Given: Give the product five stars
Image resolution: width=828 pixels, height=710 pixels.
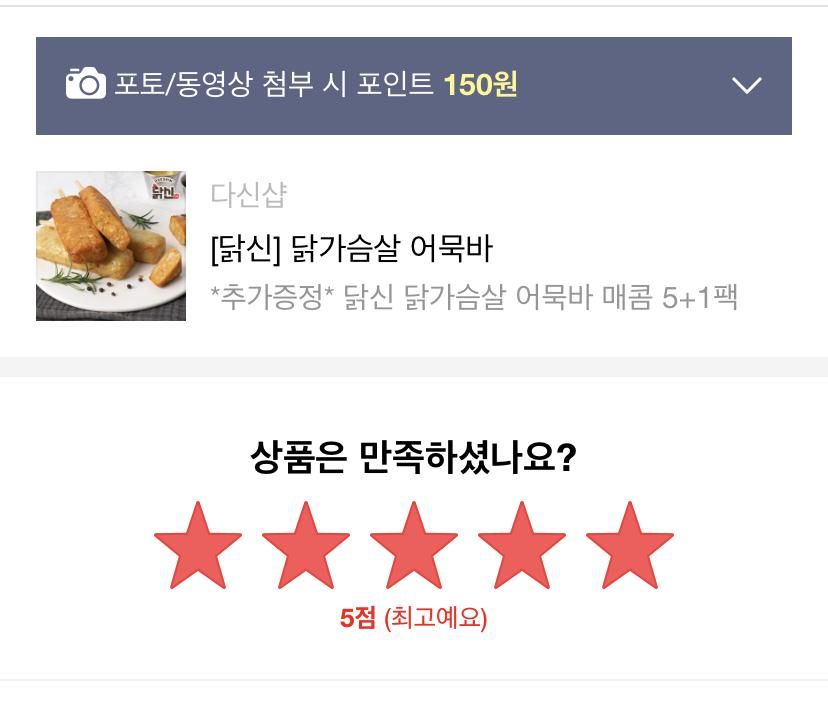Looking at the screenshot, I should [629, 547].
